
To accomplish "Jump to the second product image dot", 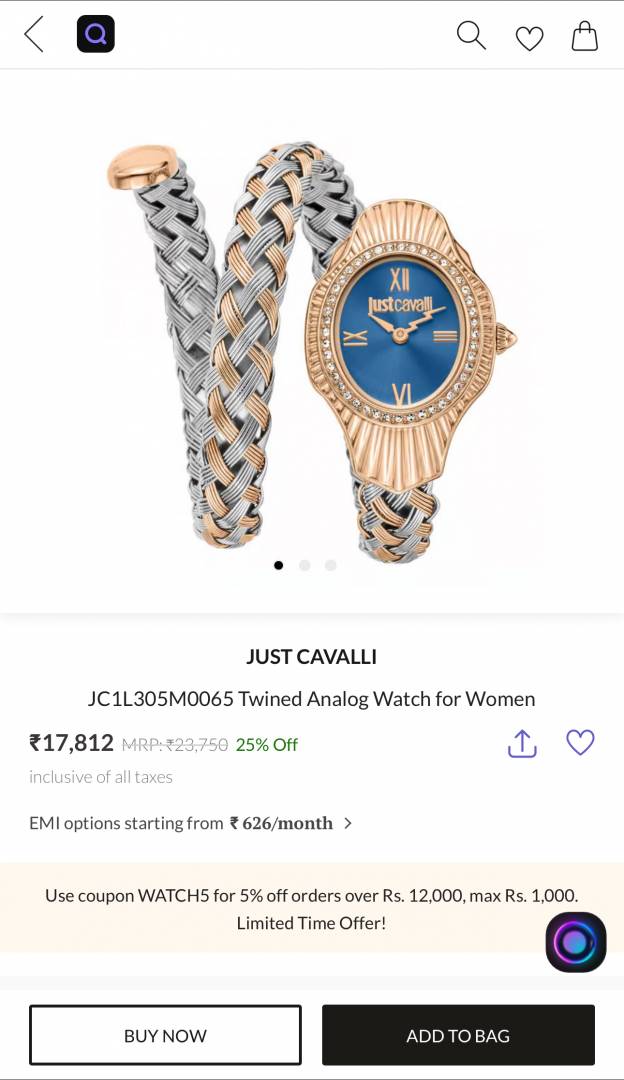I will click(304, 565).
